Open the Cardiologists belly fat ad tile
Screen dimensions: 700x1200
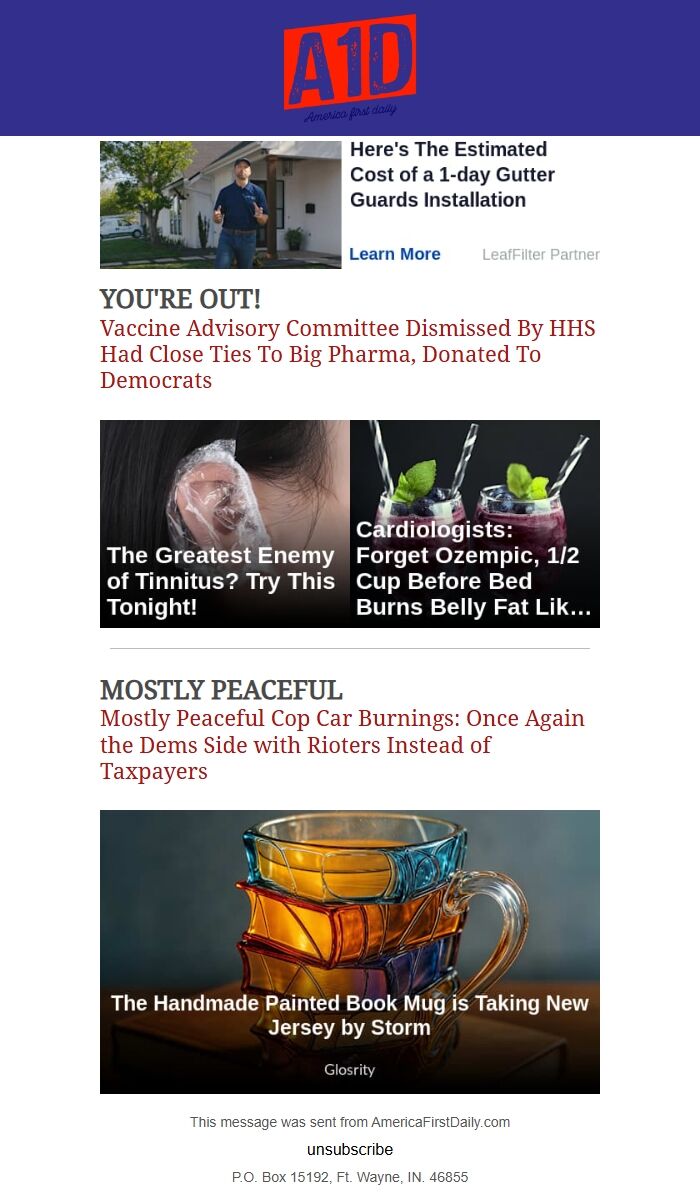(475, 524)
